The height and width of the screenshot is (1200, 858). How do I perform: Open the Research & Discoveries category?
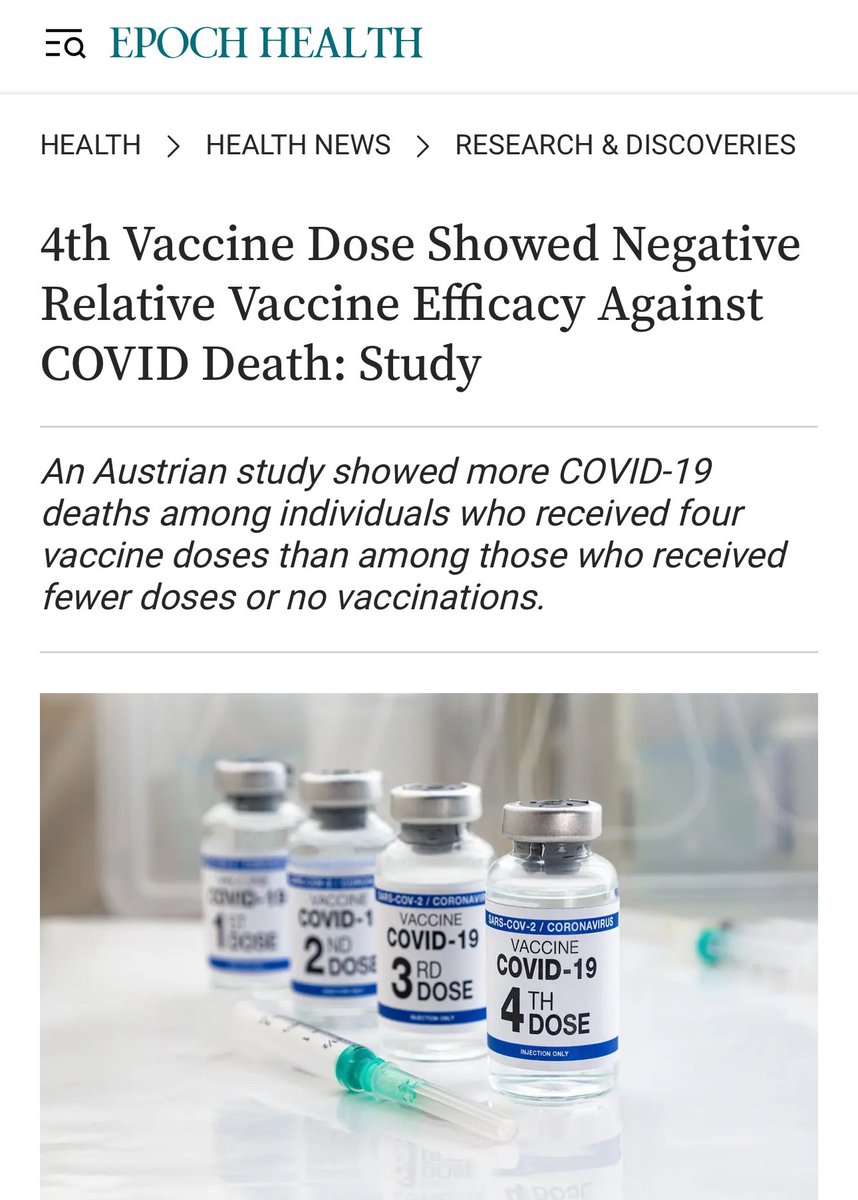click(625, 145)
